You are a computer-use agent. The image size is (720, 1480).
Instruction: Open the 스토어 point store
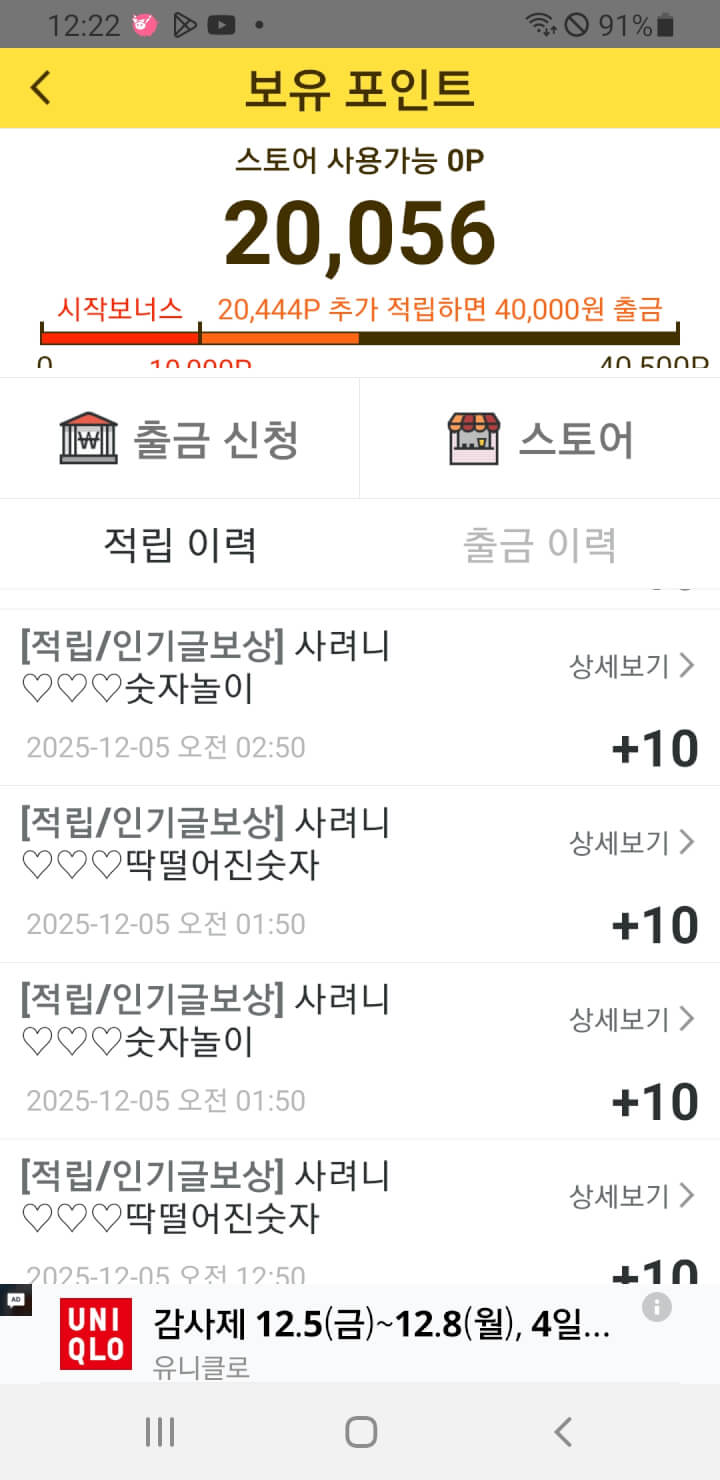click(x=540, y=439)
